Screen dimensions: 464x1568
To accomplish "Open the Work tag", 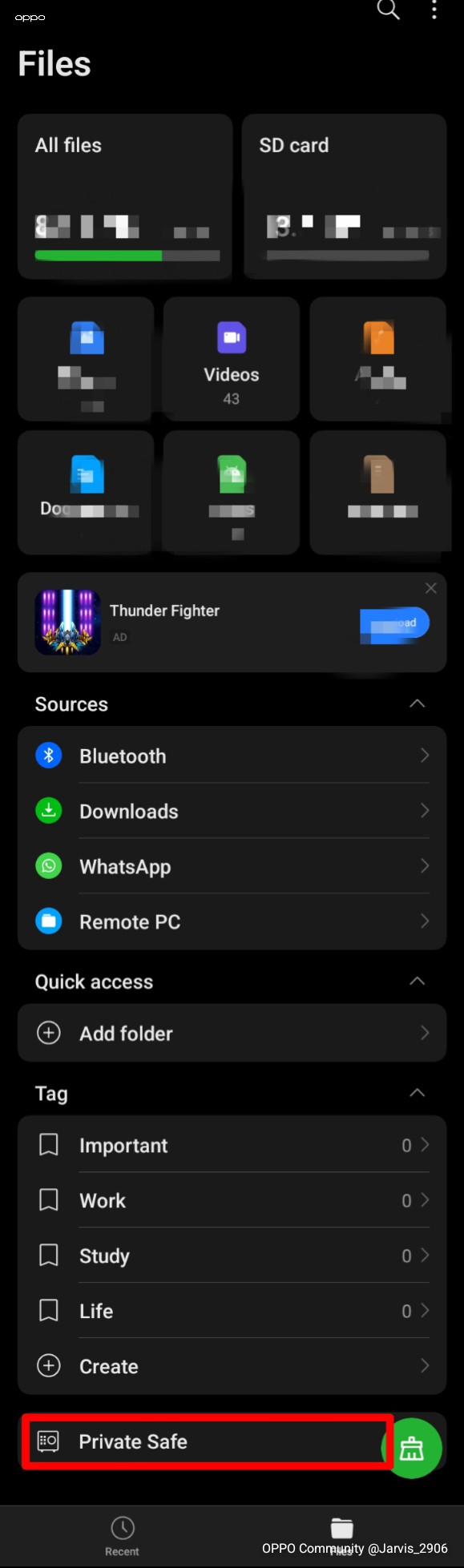I will pos(232,1200).
